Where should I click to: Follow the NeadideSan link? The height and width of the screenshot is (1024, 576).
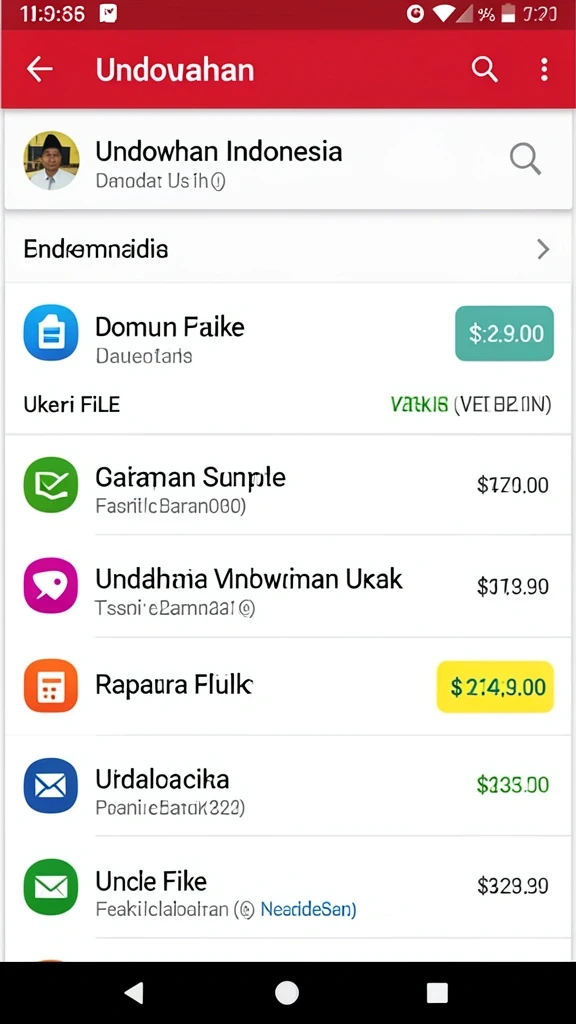(307, 908)
